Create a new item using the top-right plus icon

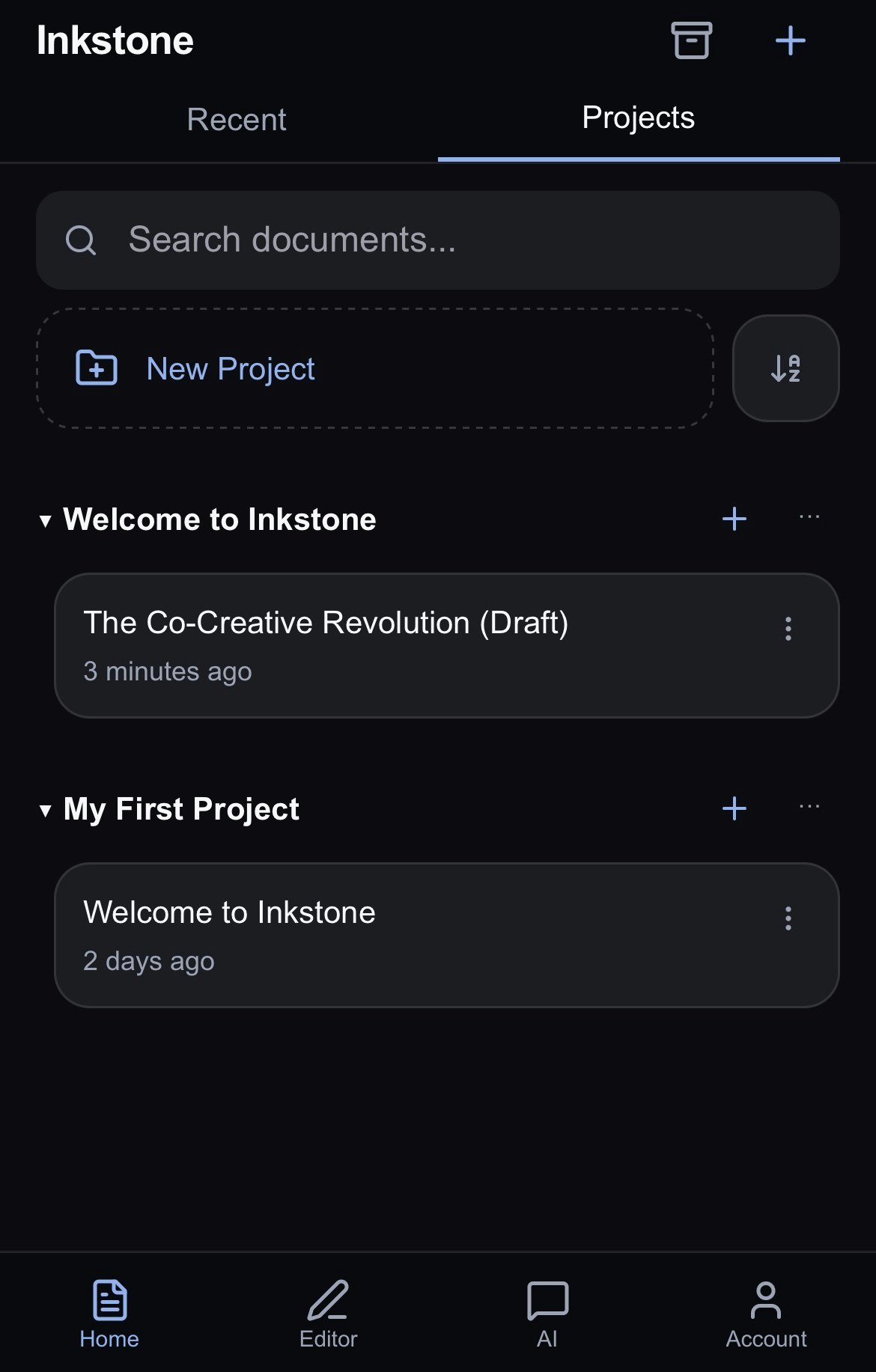(790, 41)
